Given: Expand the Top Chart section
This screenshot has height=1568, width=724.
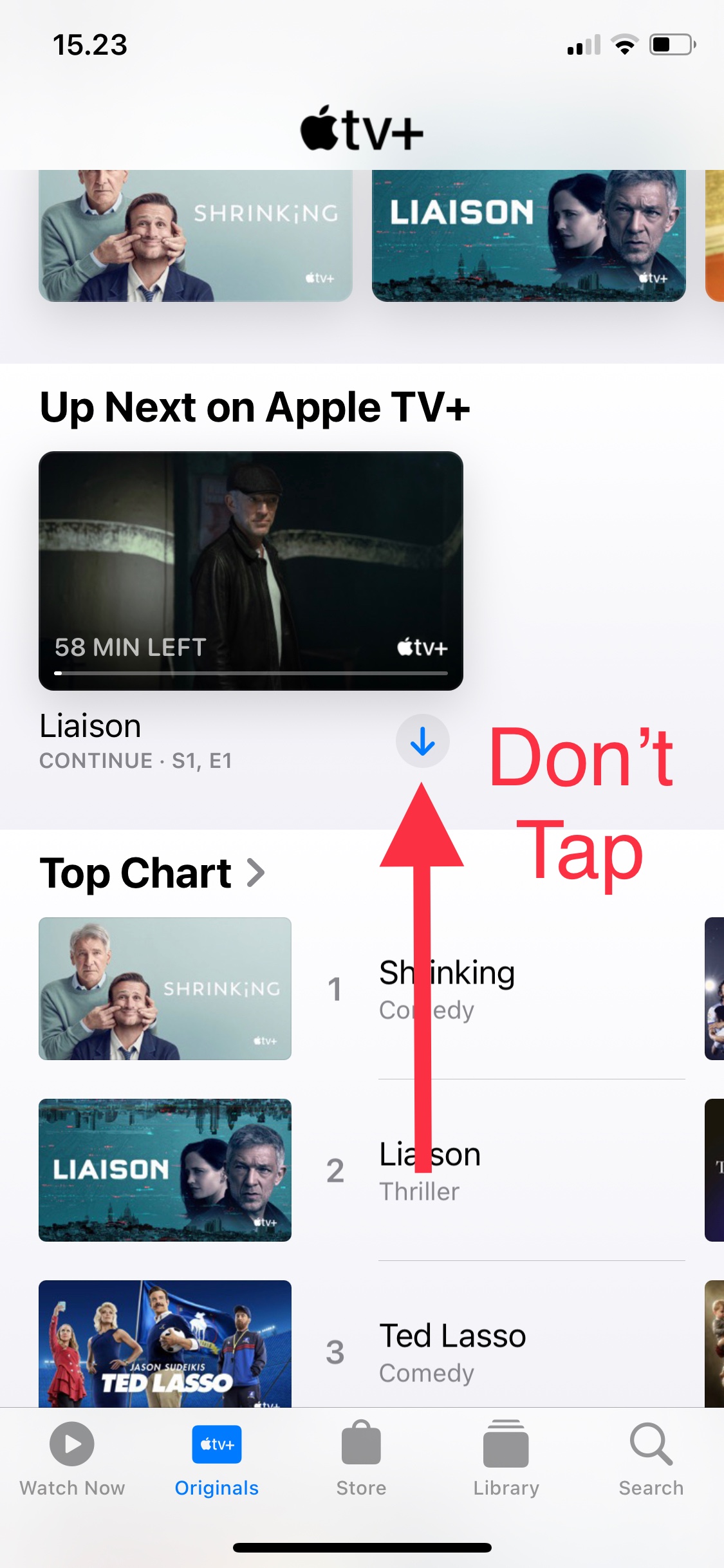Looking at the screenshot, I should 152,873.
